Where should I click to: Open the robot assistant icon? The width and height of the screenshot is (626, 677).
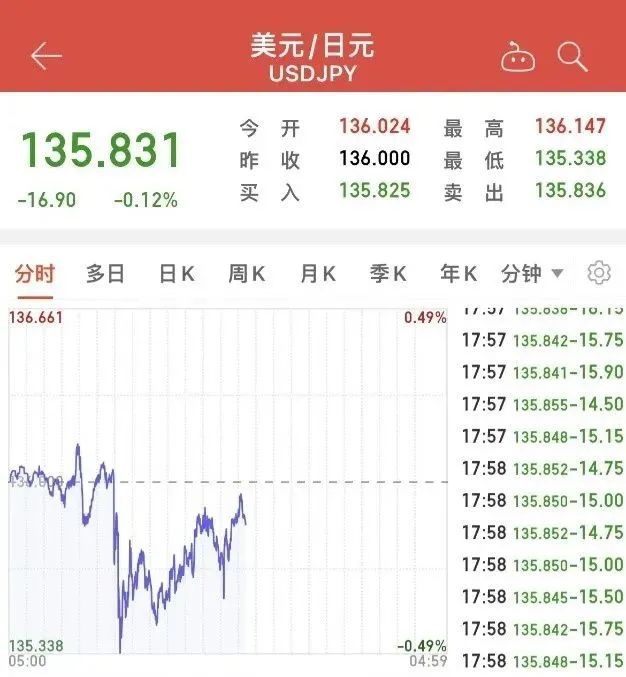(518, 58)
